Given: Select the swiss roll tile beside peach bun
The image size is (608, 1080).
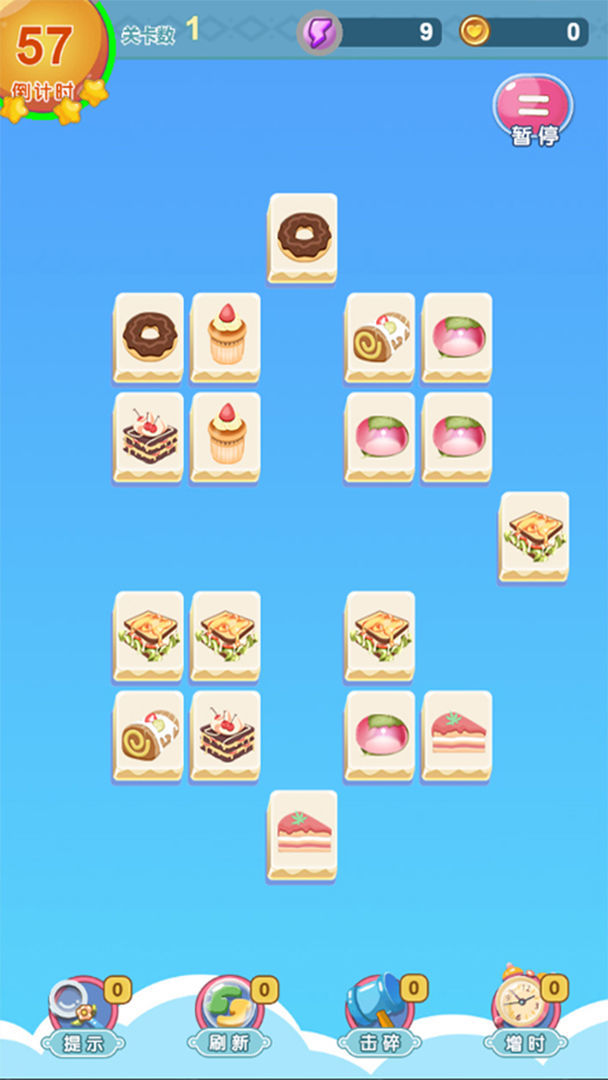Looking at the screenshot, I should 380,336.
